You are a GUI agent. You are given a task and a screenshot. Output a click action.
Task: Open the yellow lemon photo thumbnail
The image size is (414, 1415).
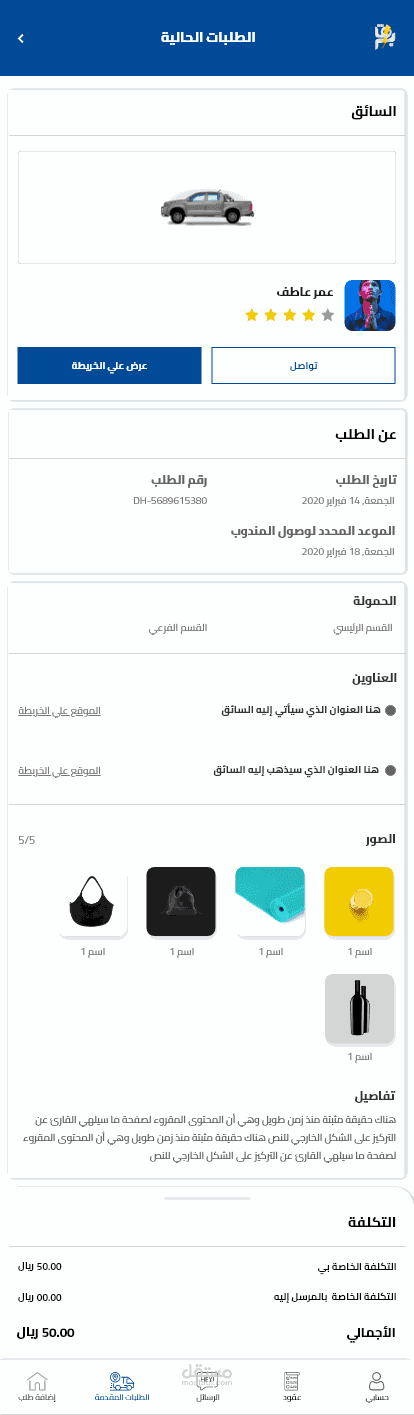[x=359, y=902]
